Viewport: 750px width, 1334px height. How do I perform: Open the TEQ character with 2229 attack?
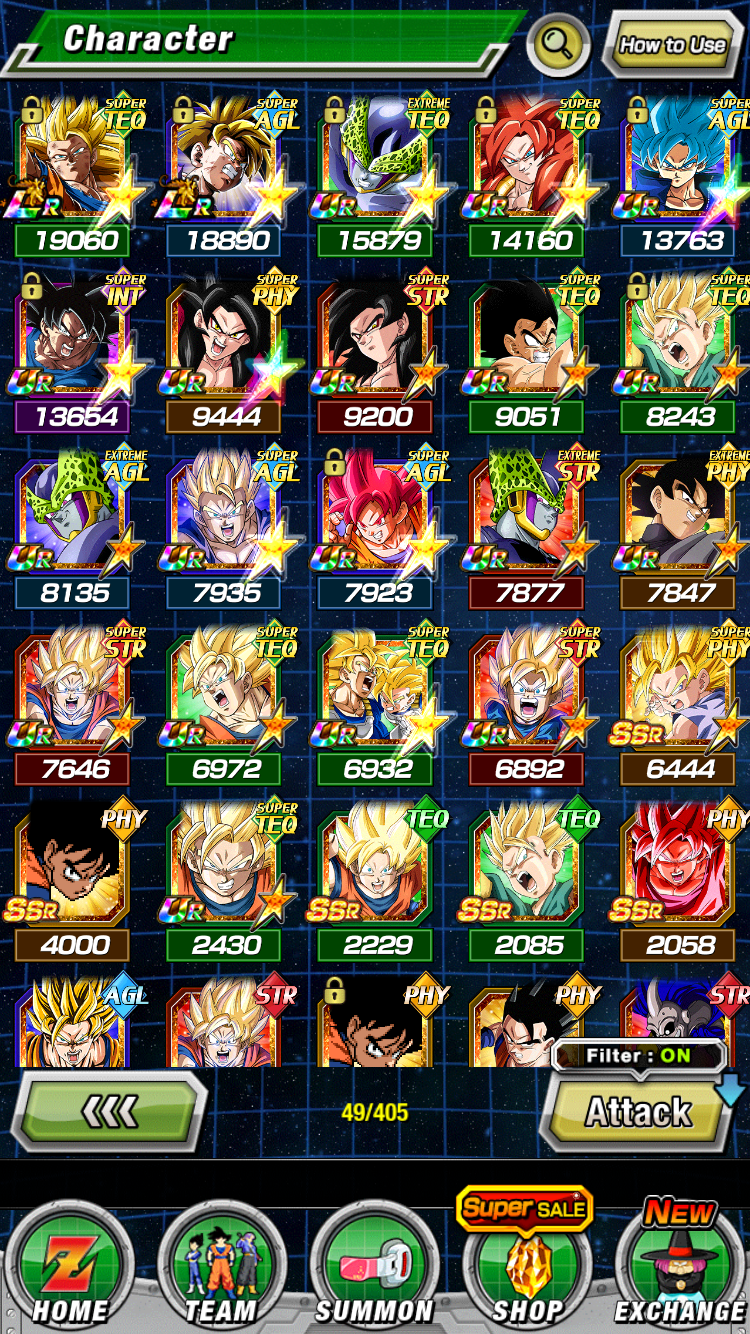375,864
